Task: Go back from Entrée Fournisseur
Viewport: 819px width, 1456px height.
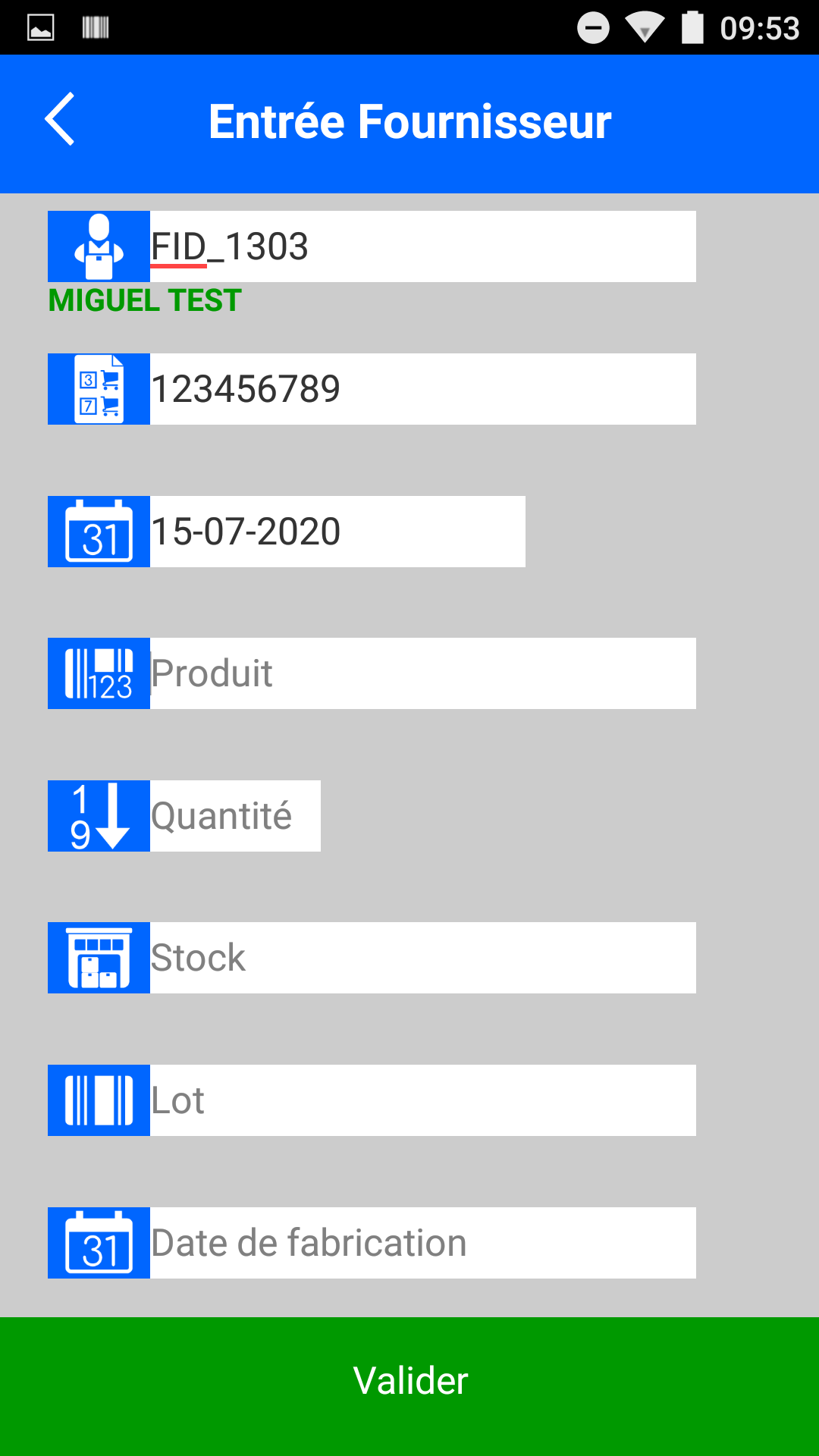Action: point(59,119)
